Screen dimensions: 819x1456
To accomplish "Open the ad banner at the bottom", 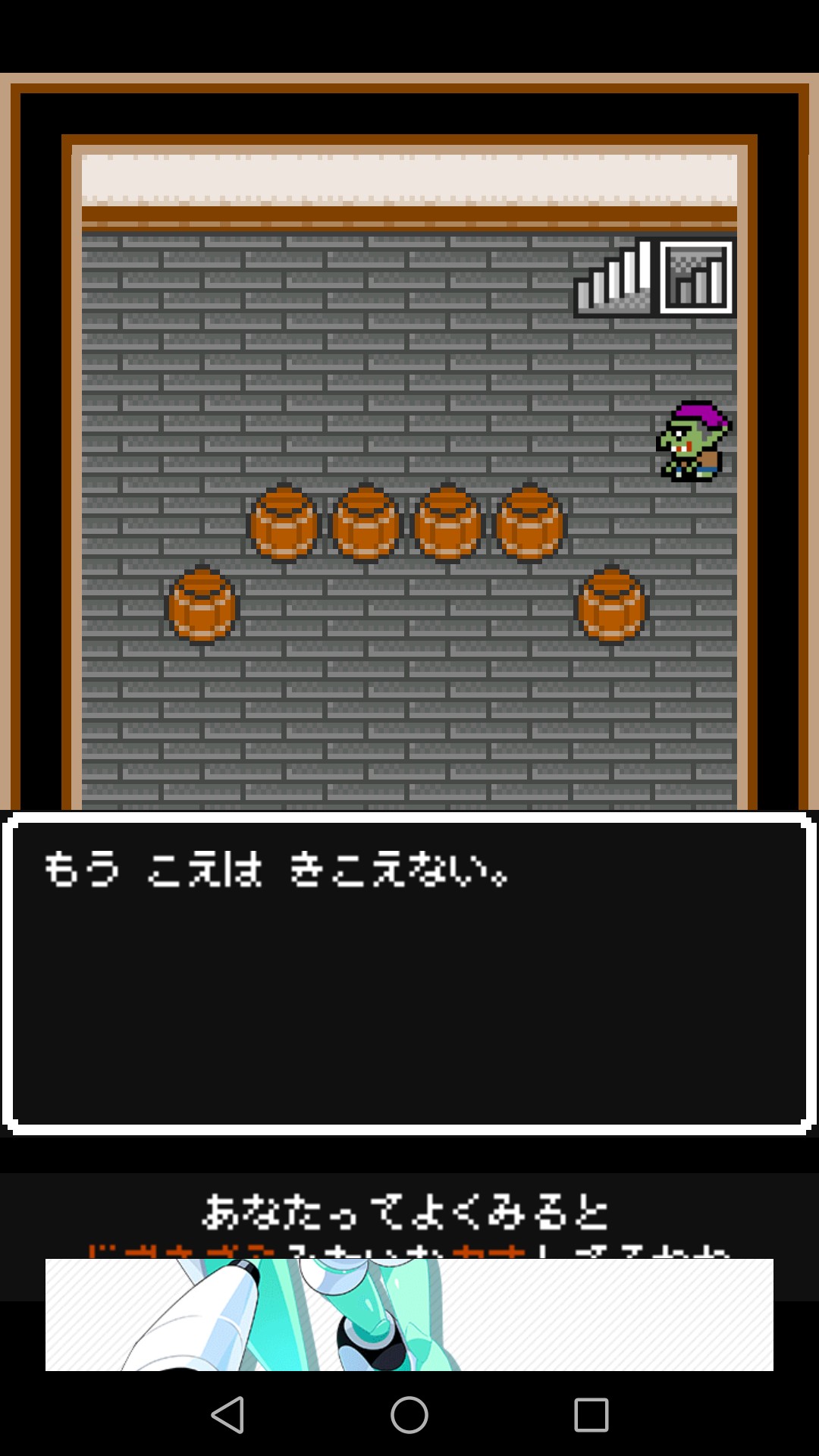I will pyautogui.click(x=409, y=1314).
